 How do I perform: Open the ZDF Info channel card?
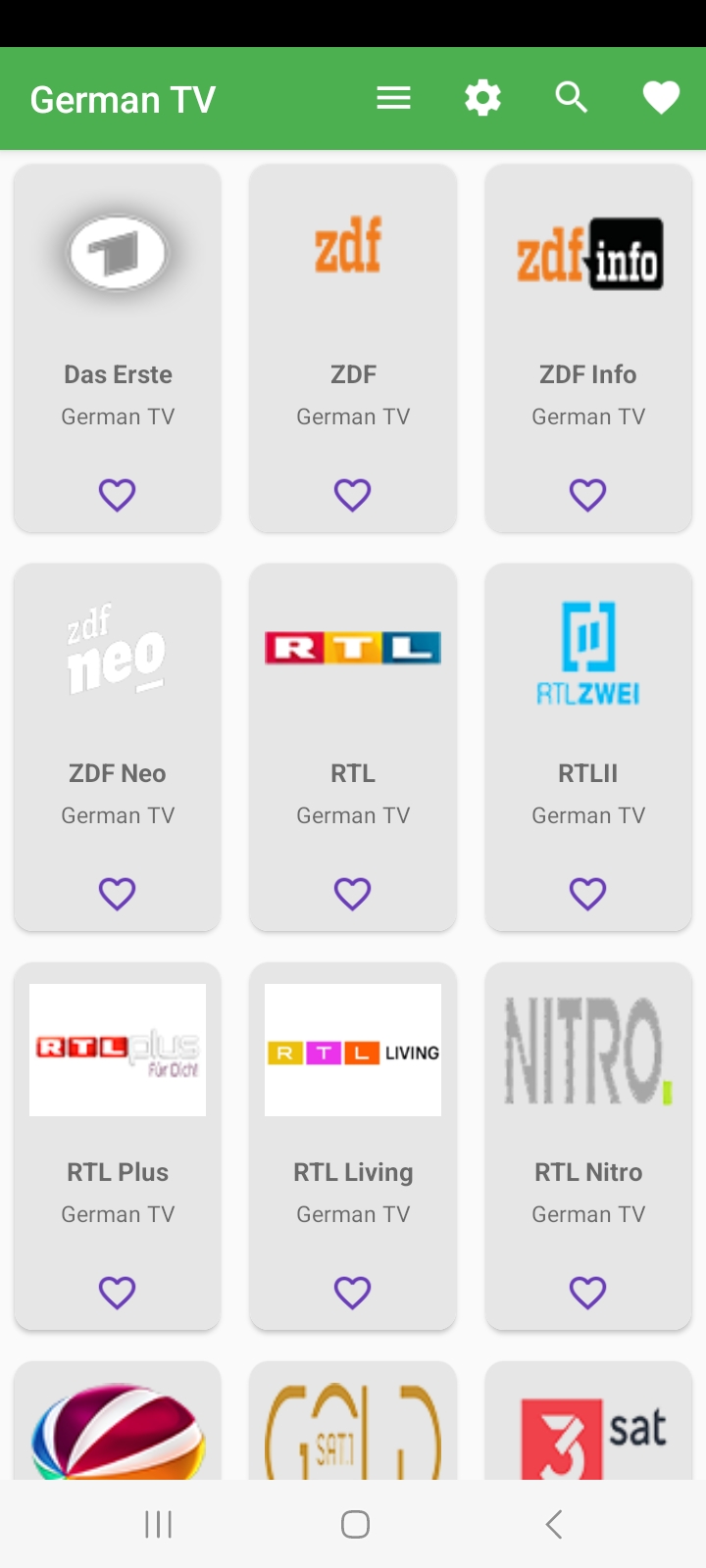pos(588,348)
